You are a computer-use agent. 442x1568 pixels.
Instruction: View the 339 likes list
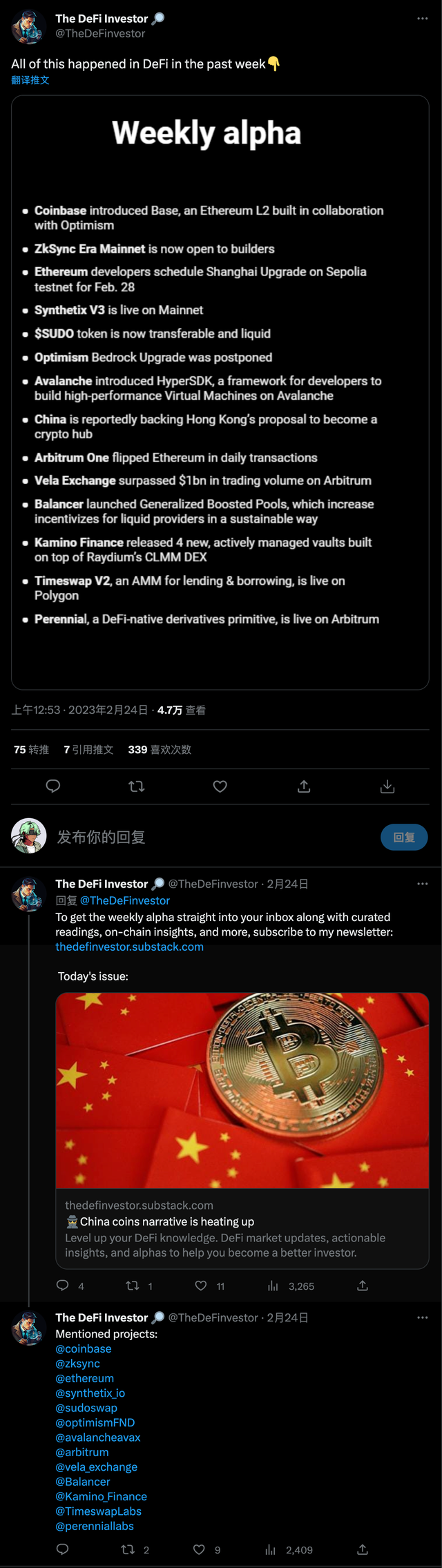(x=160, y=749)
